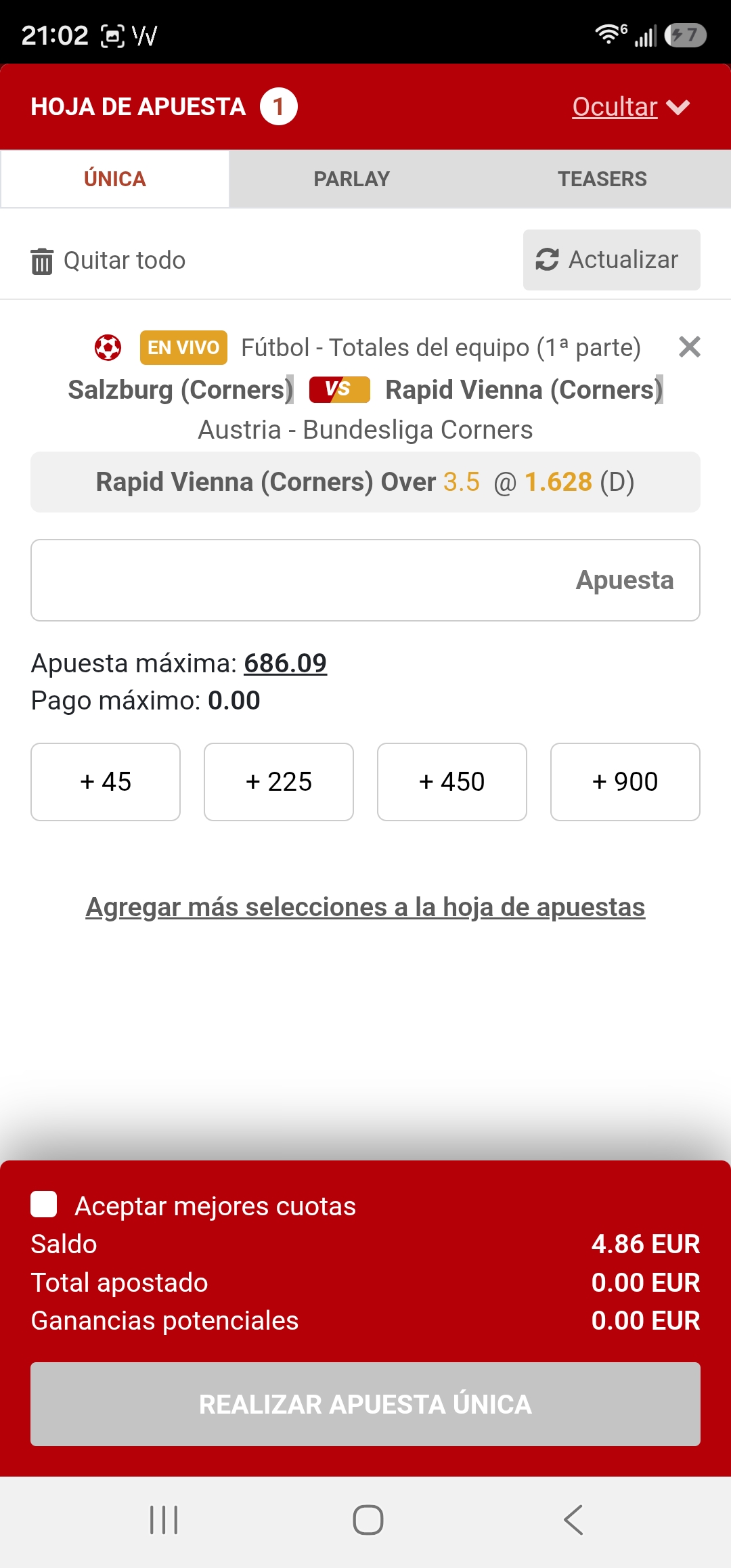
Task: Select the Única tab
Action: tap(115, 179)
